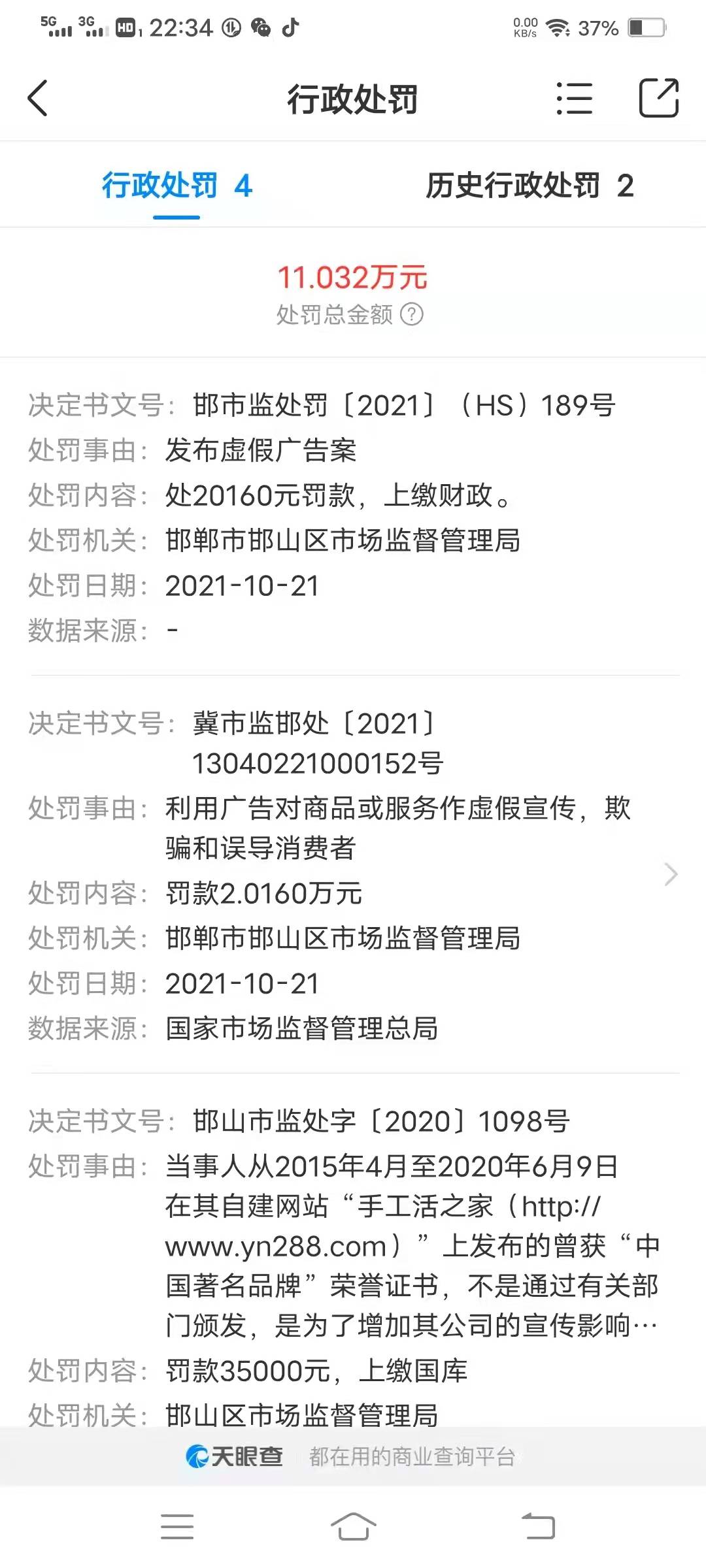
Task: Open penalty record 冀市监邯处〔2021〕13040221000152号
Action: click(x=353, y=874)
